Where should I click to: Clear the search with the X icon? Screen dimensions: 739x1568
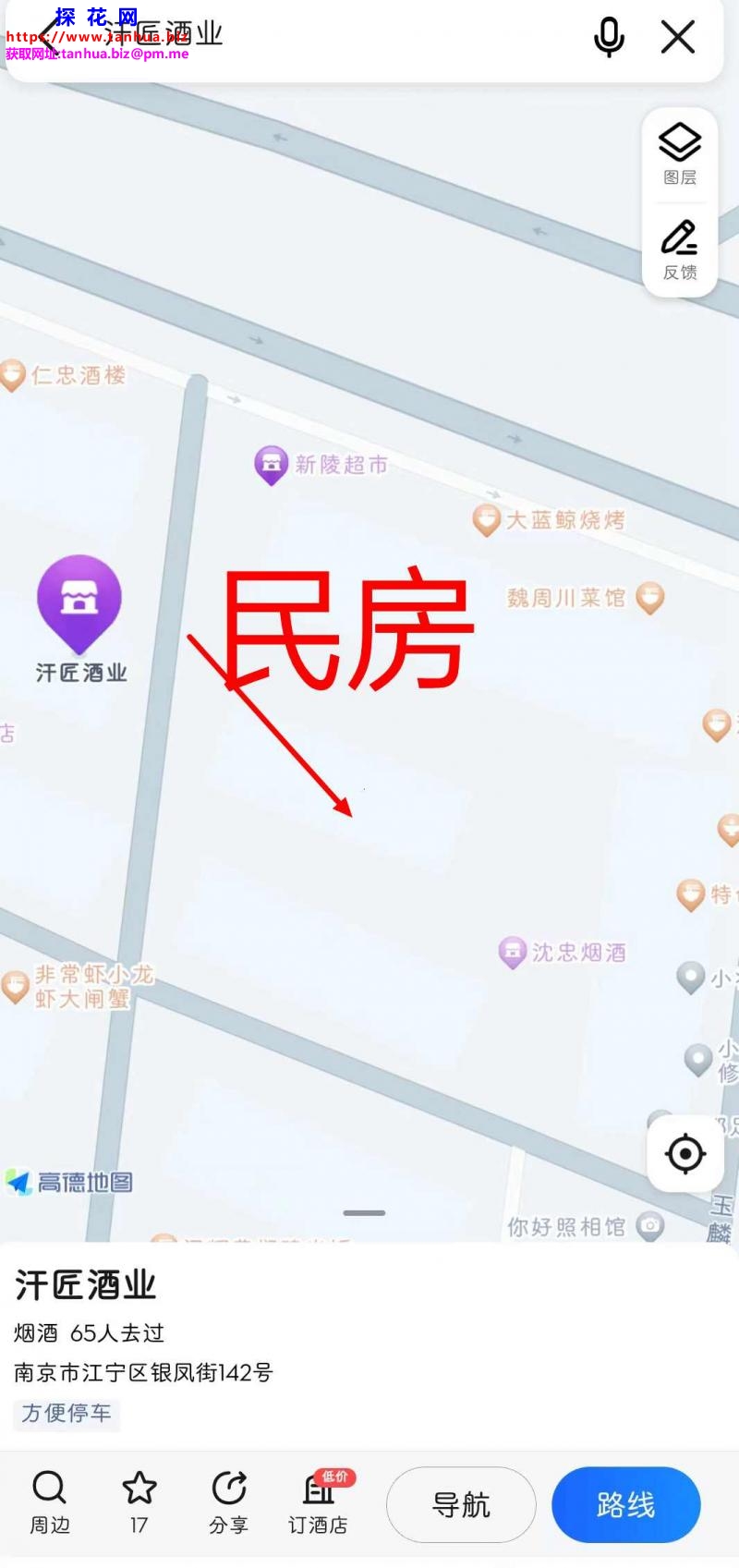pos(678,38)
